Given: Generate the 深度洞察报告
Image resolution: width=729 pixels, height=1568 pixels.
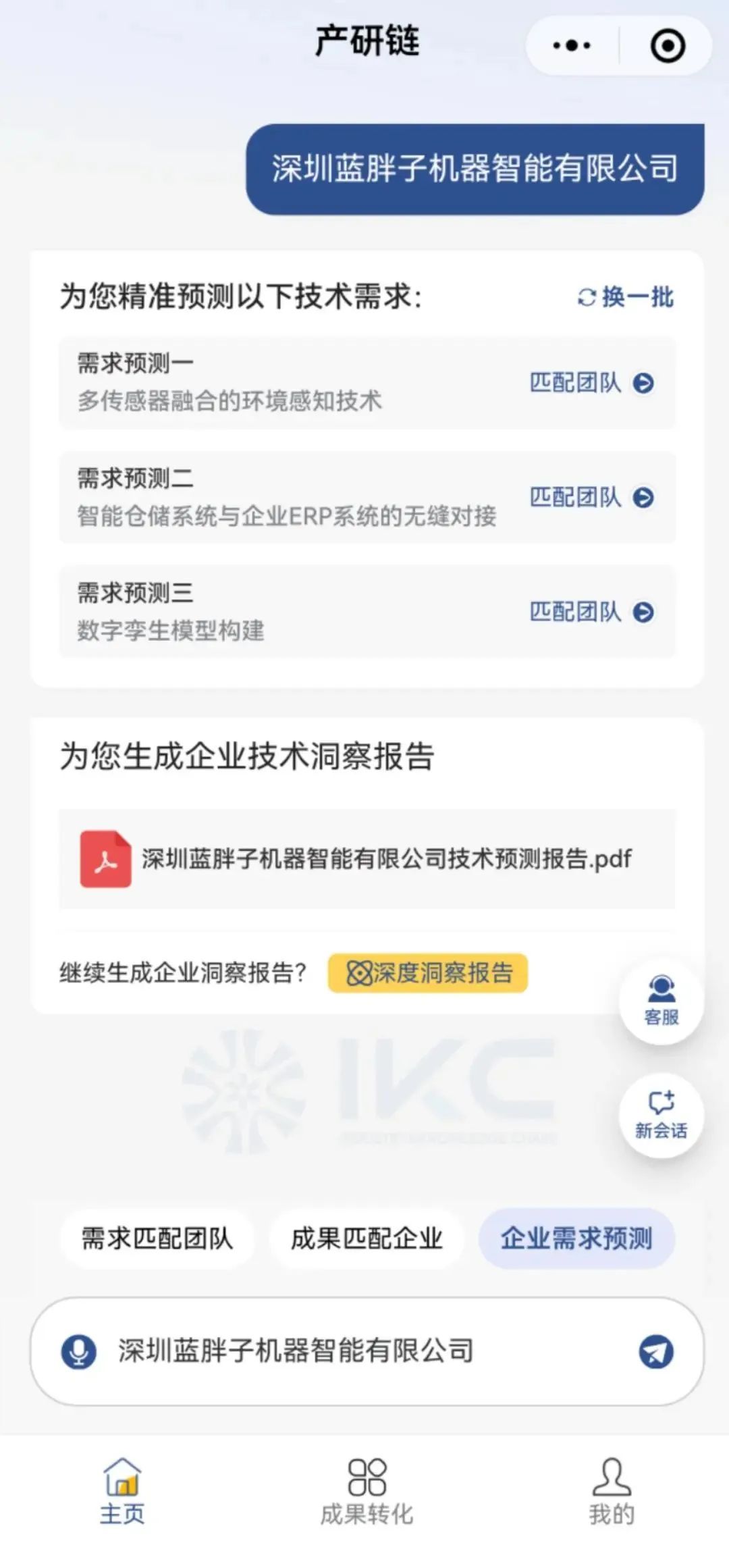Looking at the screenshot, I should [x=428, y=973].
